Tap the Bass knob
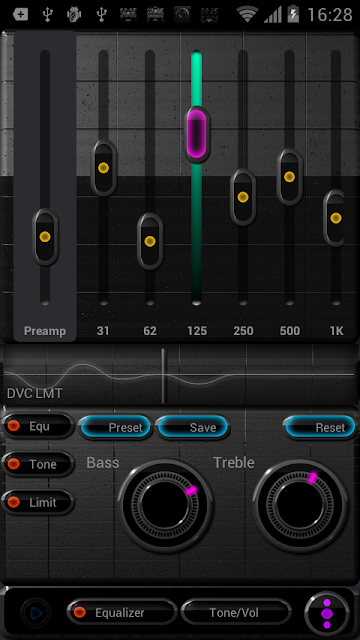Image resolution: width=360 pixels, height=640 pixels. pyautogui.click(x=165, y=506)
